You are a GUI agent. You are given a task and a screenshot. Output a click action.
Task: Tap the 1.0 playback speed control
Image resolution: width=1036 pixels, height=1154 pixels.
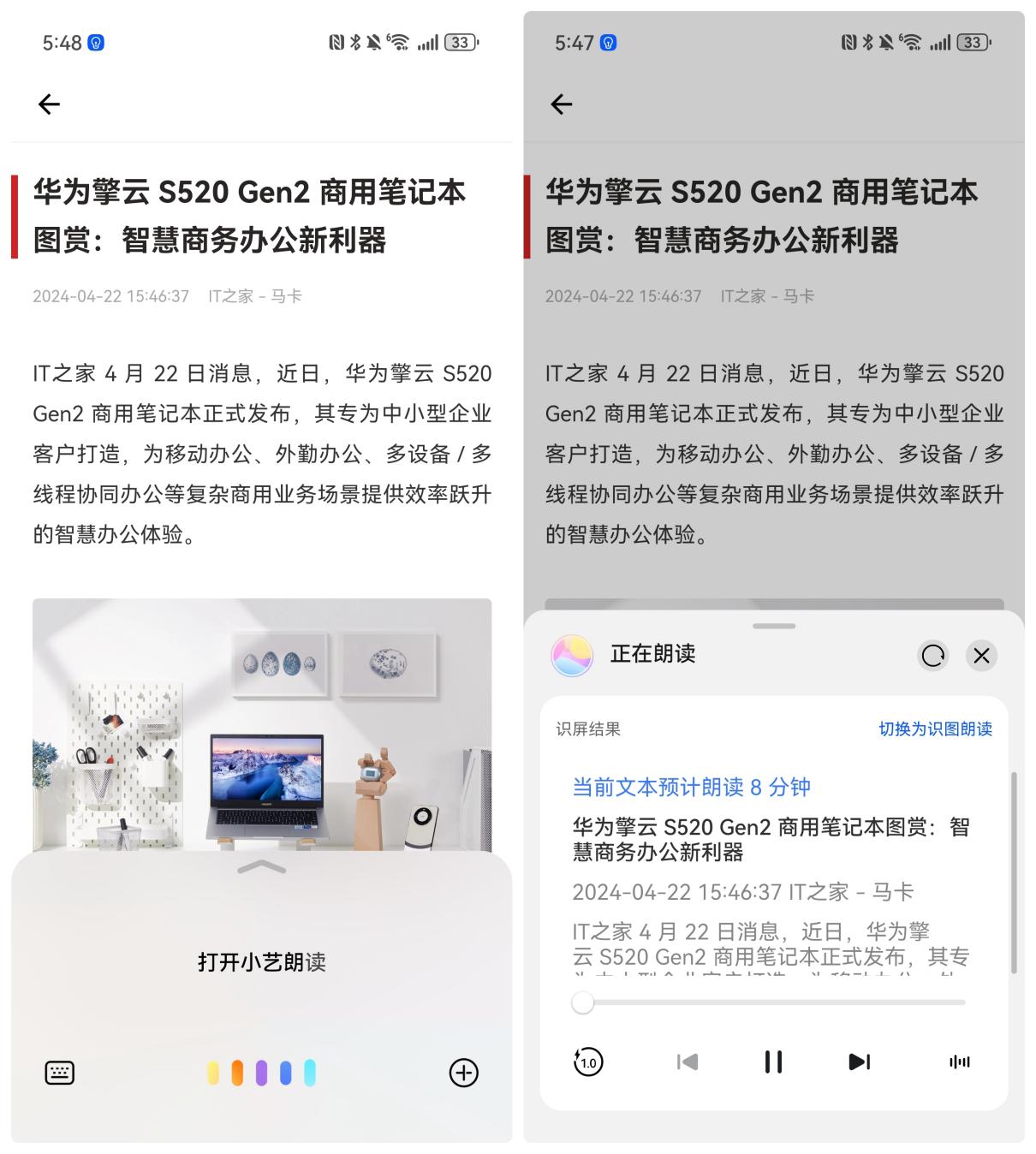click(587, 1062)
